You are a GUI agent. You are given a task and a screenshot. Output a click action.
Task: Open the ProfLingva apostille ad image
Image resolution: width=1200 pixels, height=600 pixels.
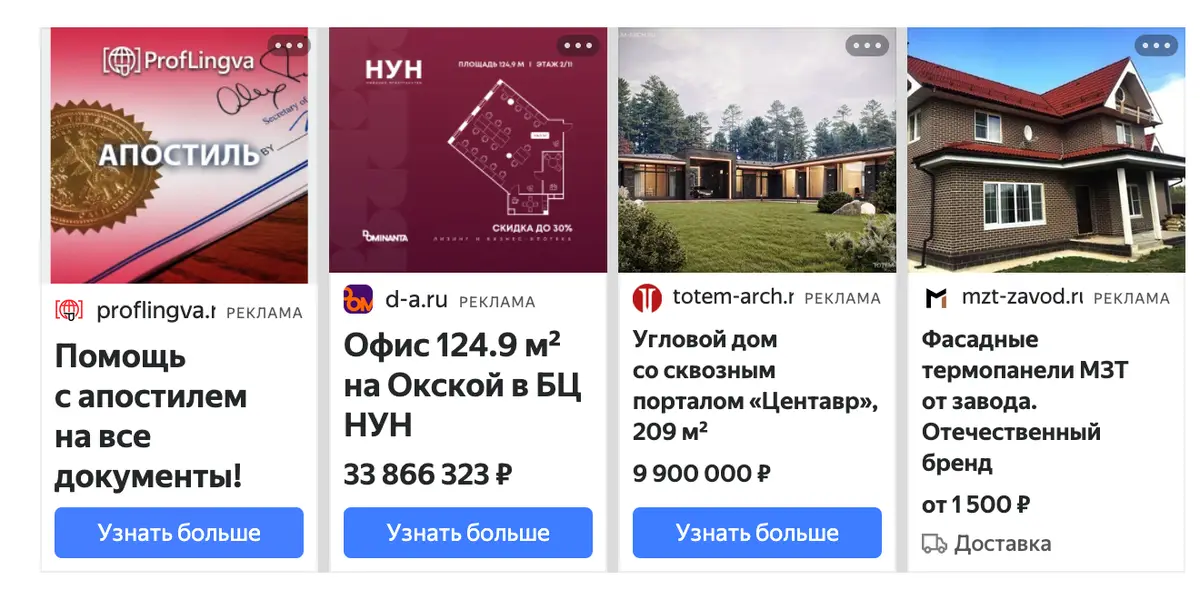click(179, 155)
